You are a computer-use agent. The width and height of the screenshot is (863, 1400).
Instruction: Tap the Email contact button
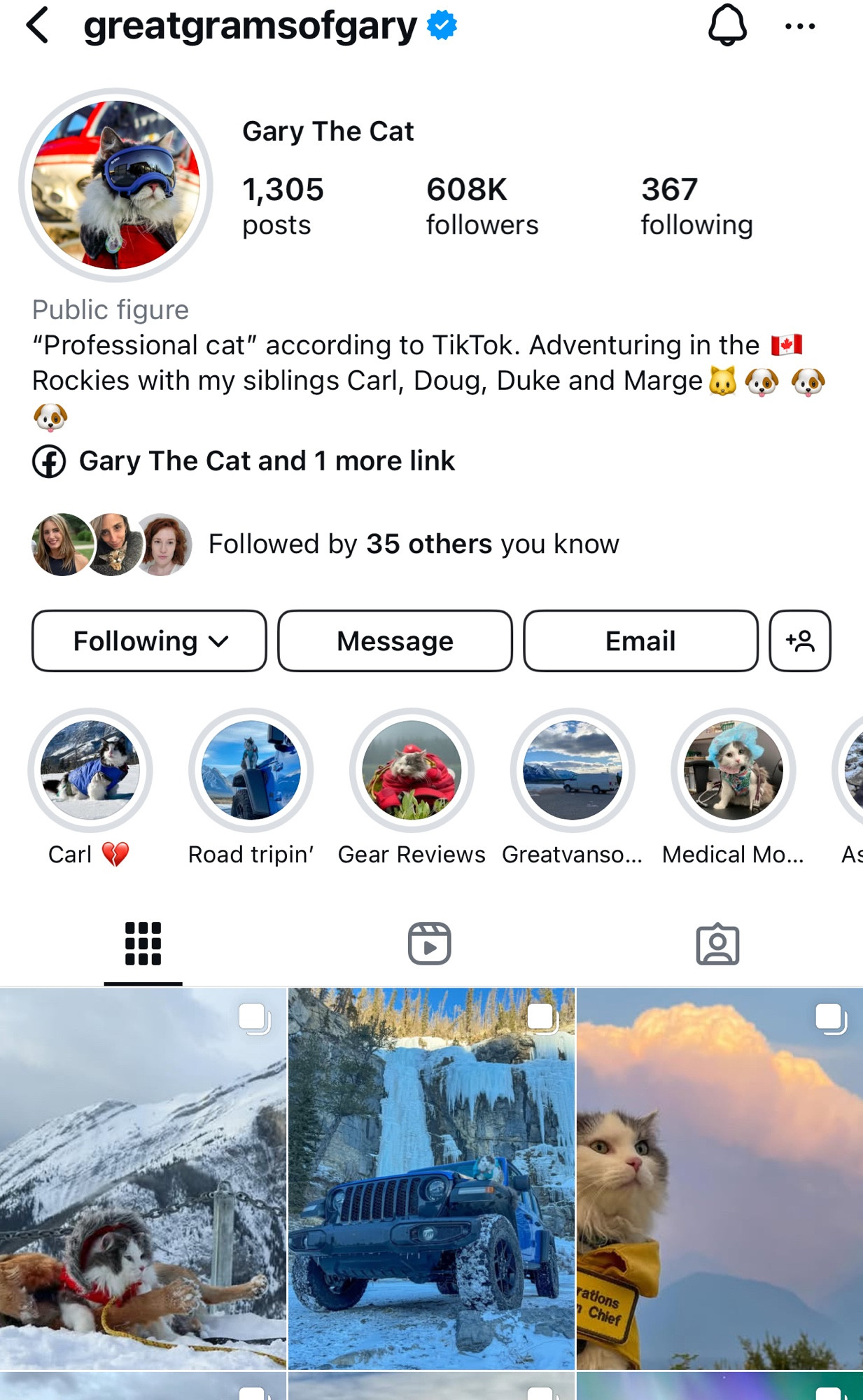(x=640, y=640)
